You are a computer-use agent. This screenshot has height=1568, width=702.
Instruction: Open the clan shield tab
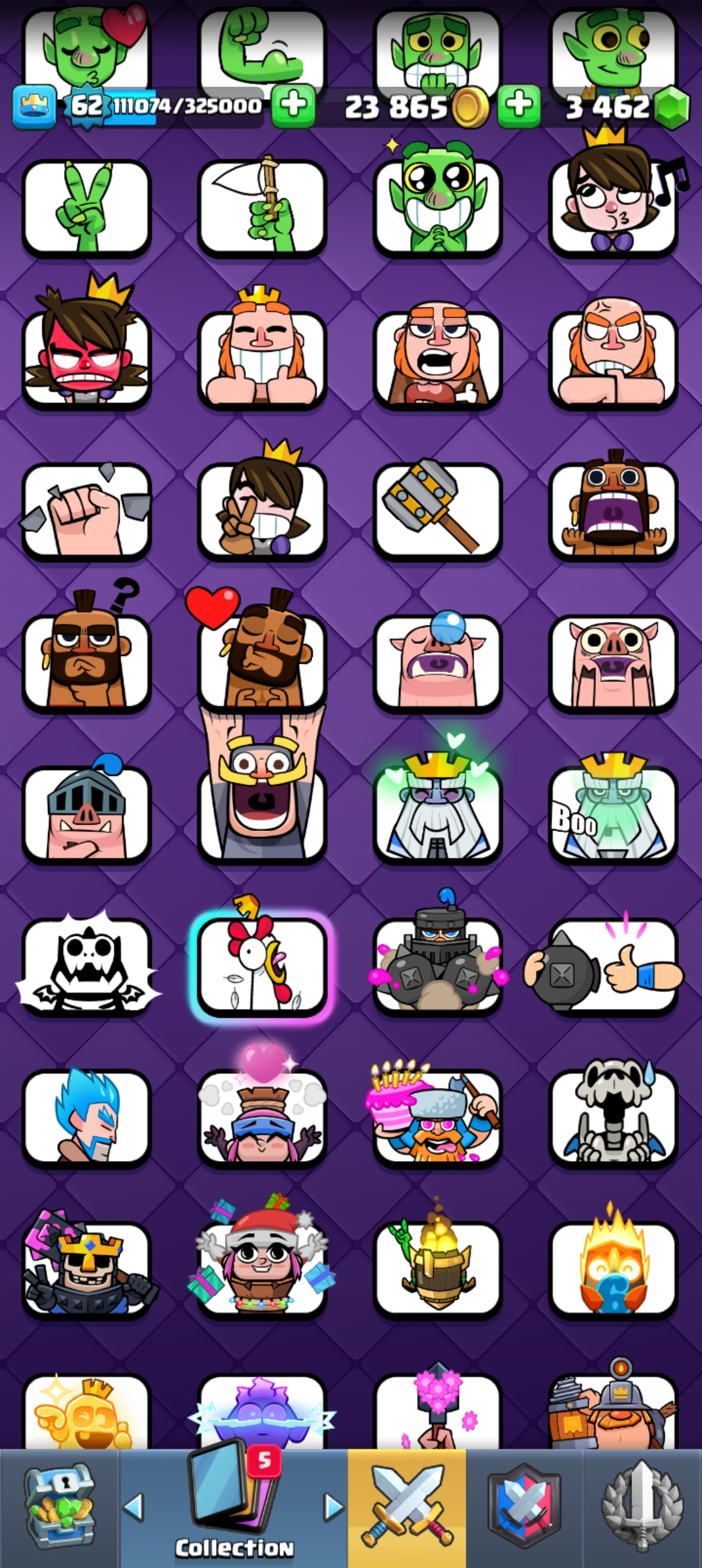(x=524, y=1508)
